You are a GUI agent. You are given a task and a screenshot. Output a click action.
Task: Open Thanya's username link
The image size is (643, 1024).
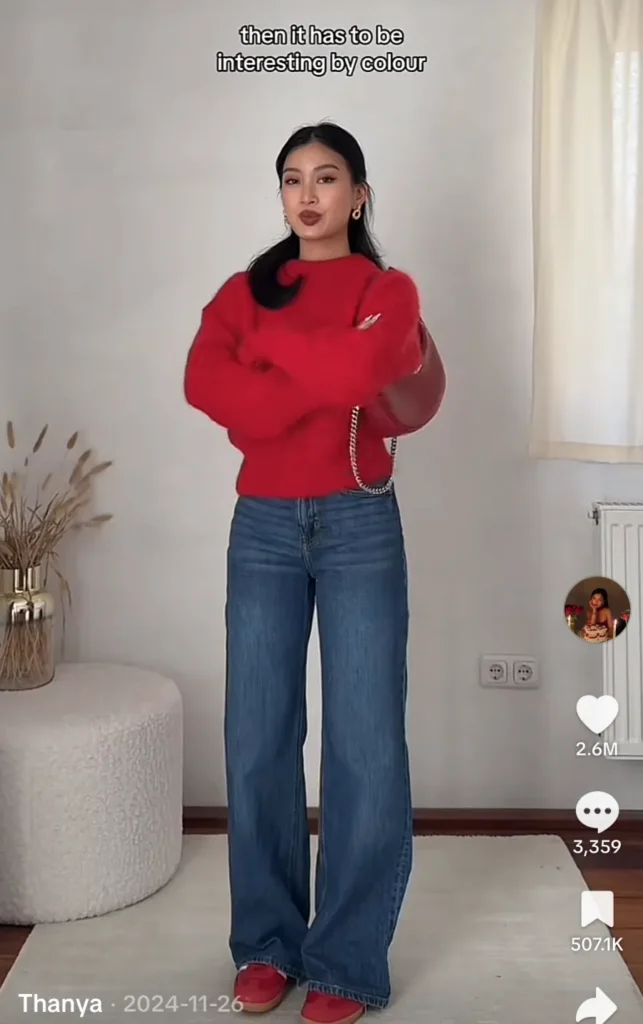[x=60, y=1003]
